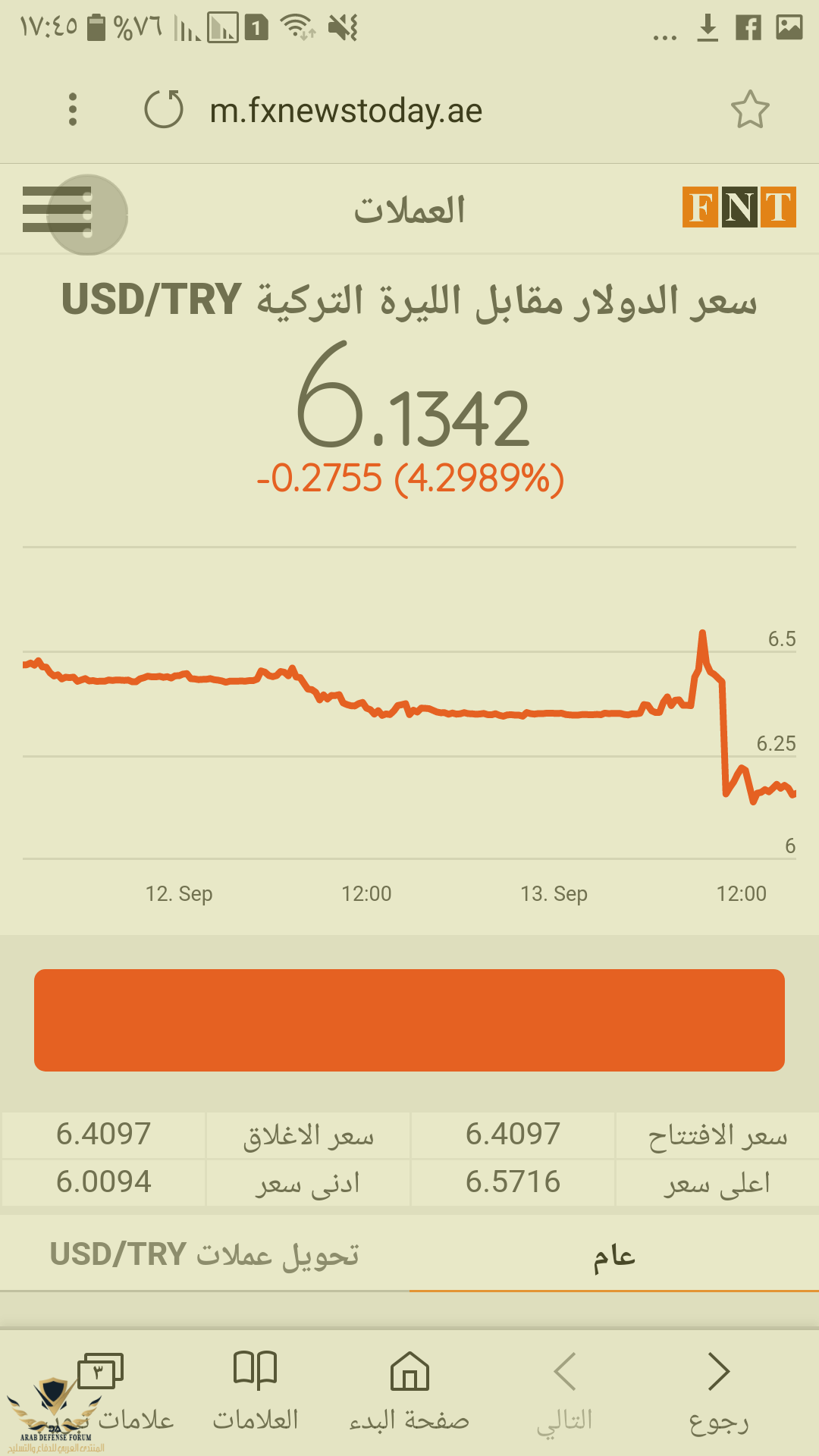The width and height of the screenshot is (819, 1456).
Task: Switch to تحويل عملات USD/TRY tab
Action: click(205, 1255)
